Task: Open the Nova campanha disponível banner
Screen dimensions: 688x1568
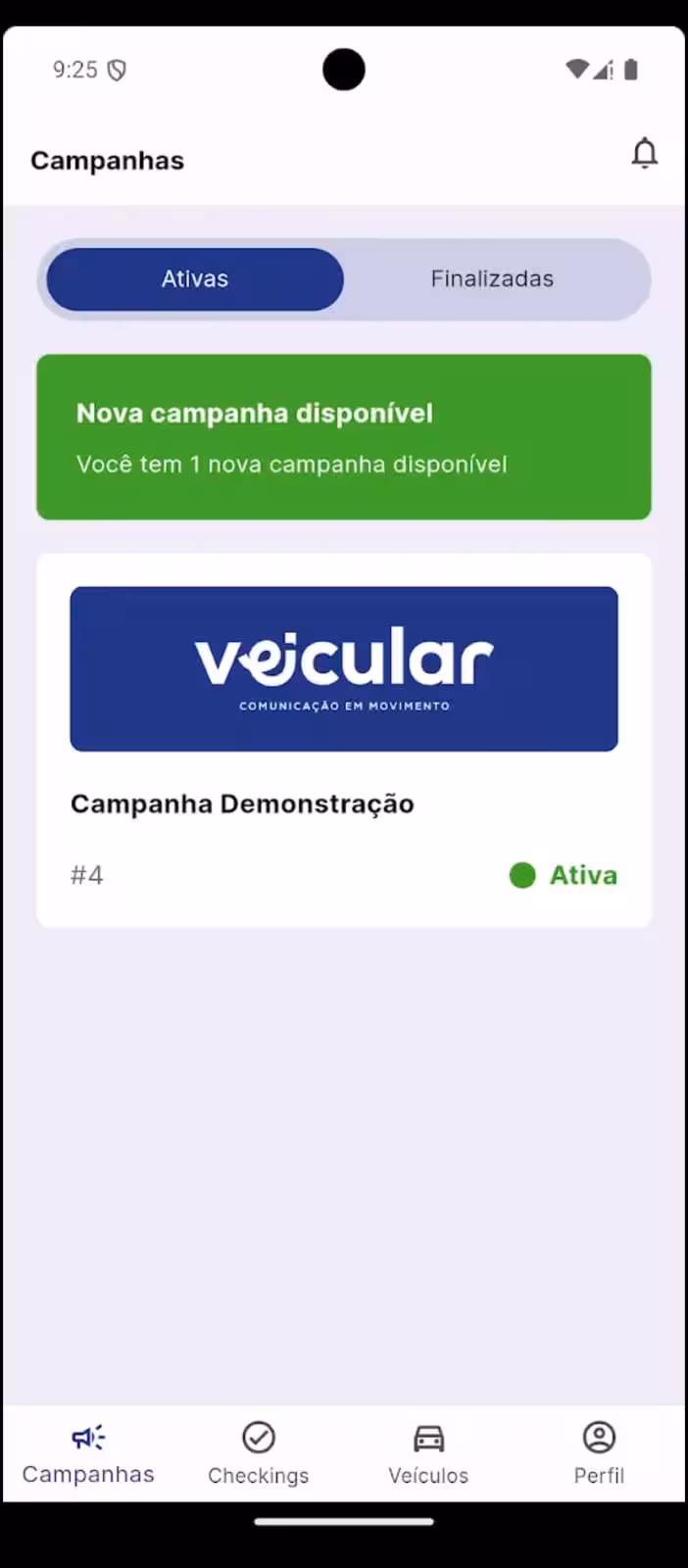Action: pos(343,437)
